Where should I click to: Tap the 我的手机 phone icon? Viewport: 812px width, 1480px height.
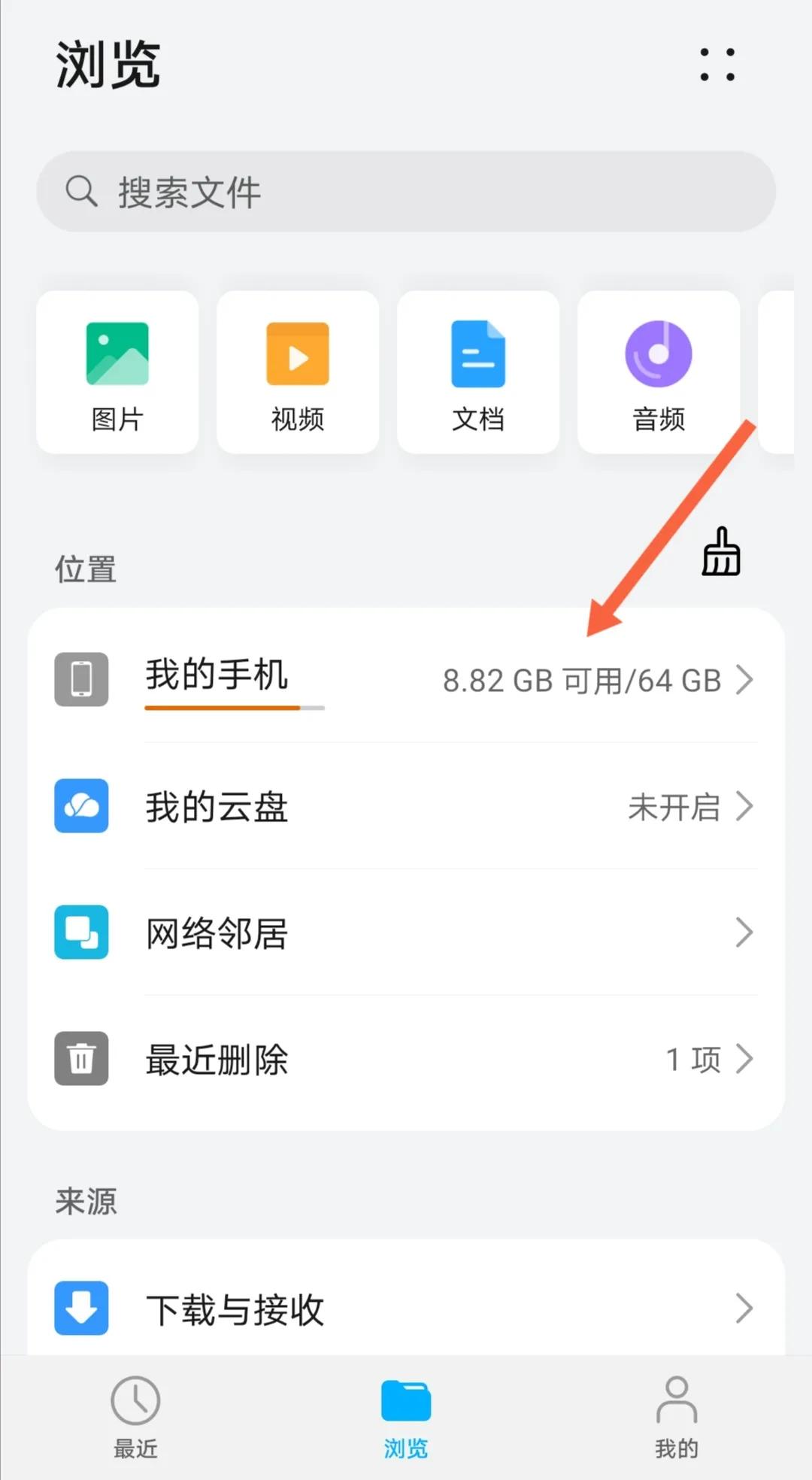click(80, 679)
